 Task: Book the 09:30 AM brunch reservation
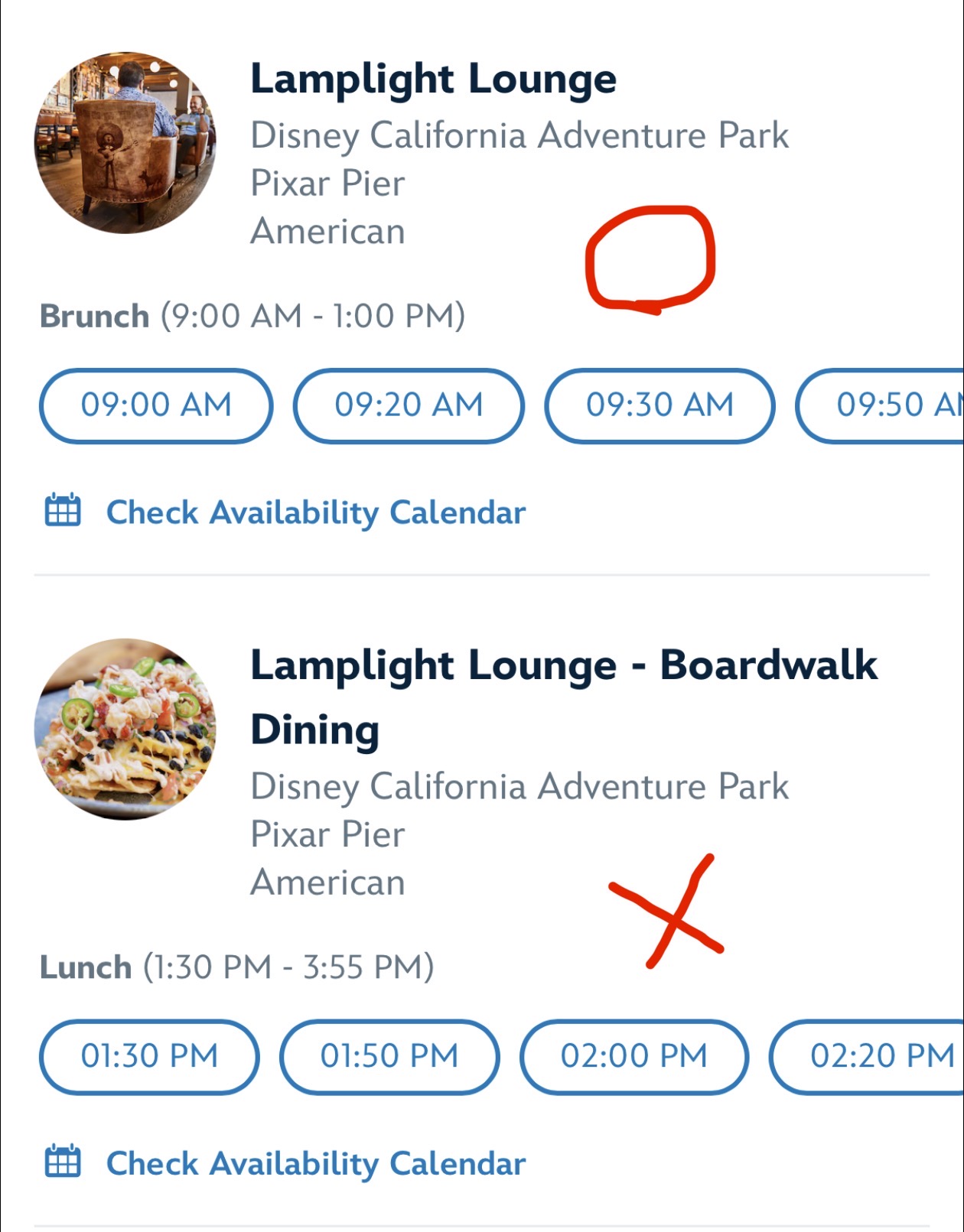[659, 405]
